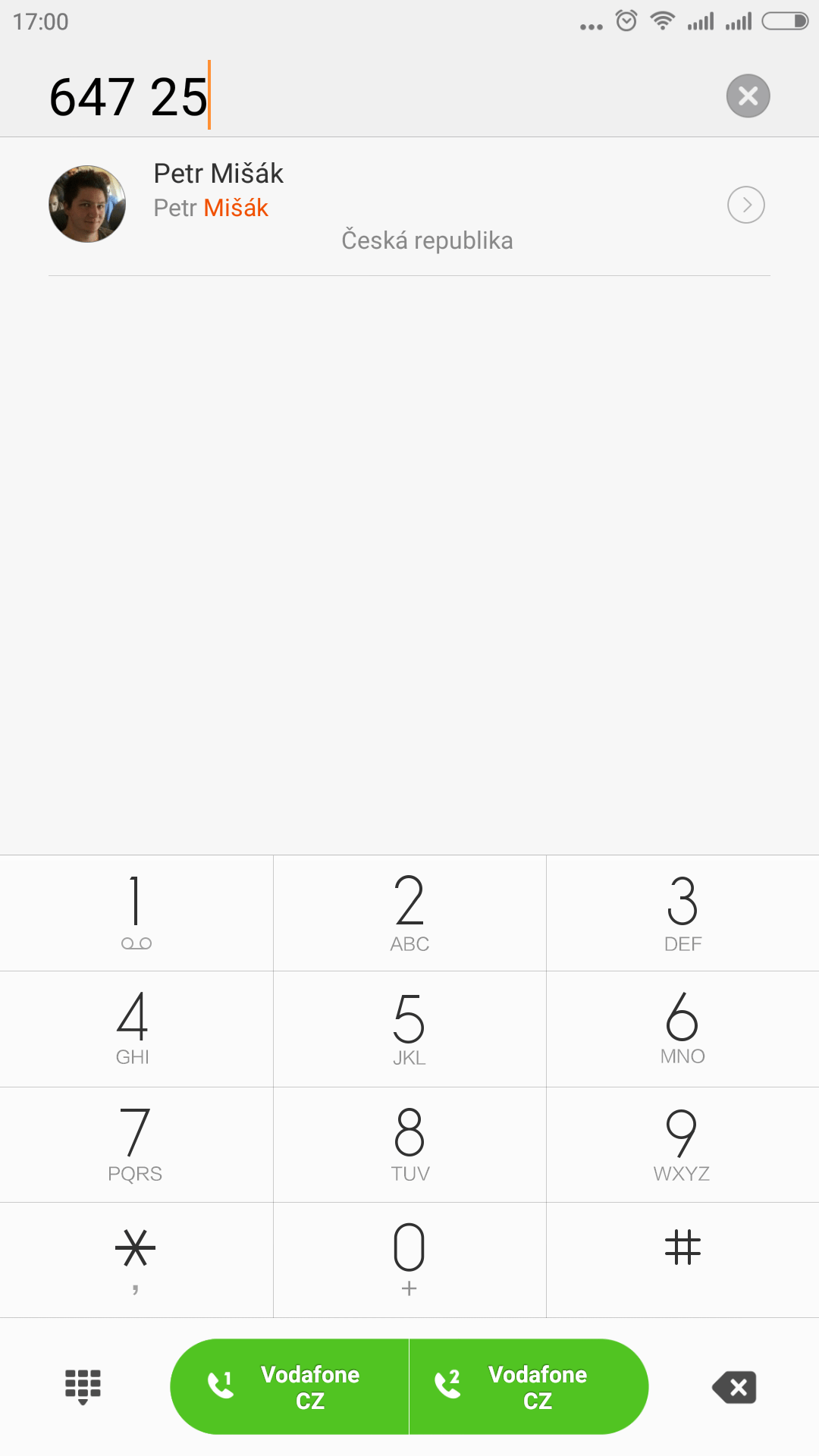Tap the 4 GHI key
The height and width of the screenshot is (1456, 819).
(136, 1029)
